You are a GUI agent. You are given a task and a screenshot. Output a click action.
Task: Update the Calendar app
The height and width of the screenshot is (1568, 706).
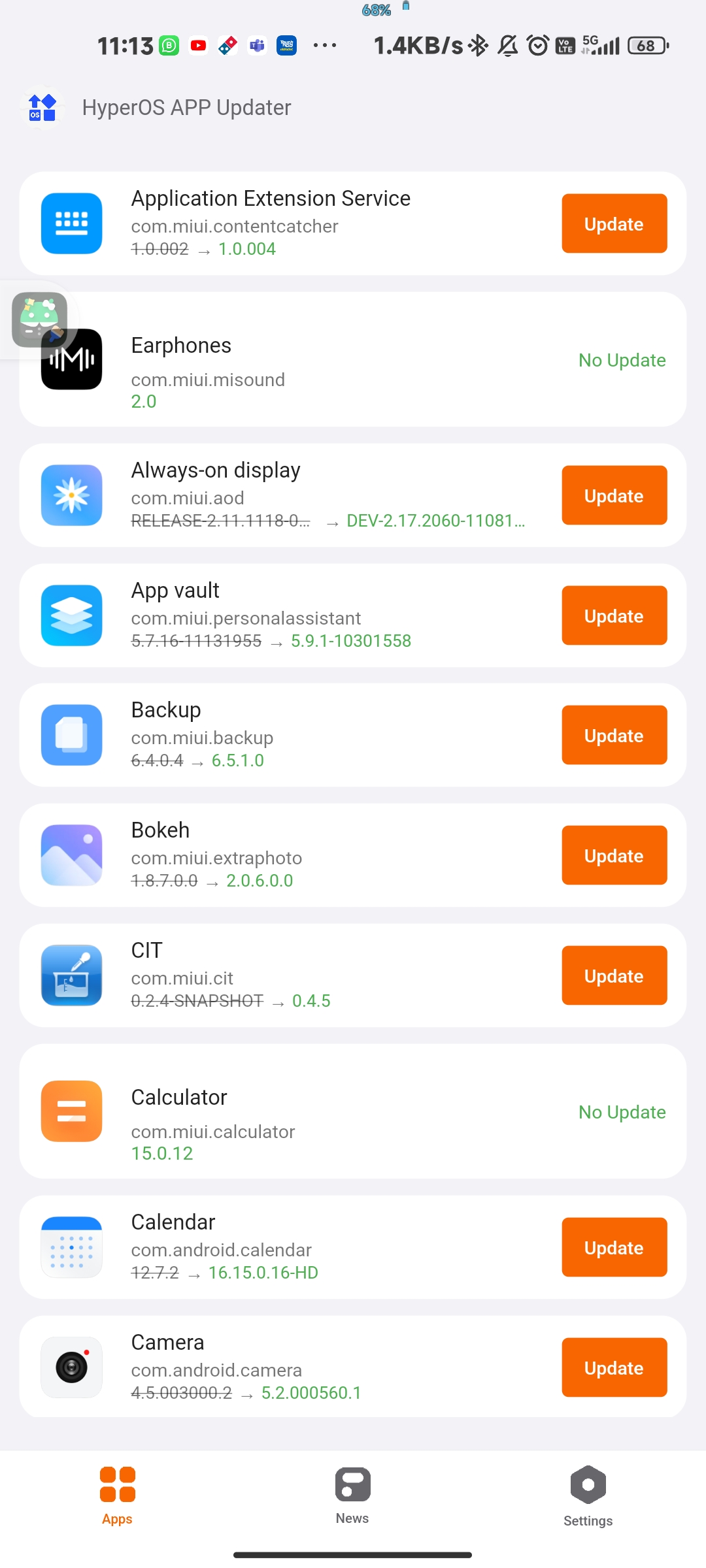click(x=614, y=1247)
